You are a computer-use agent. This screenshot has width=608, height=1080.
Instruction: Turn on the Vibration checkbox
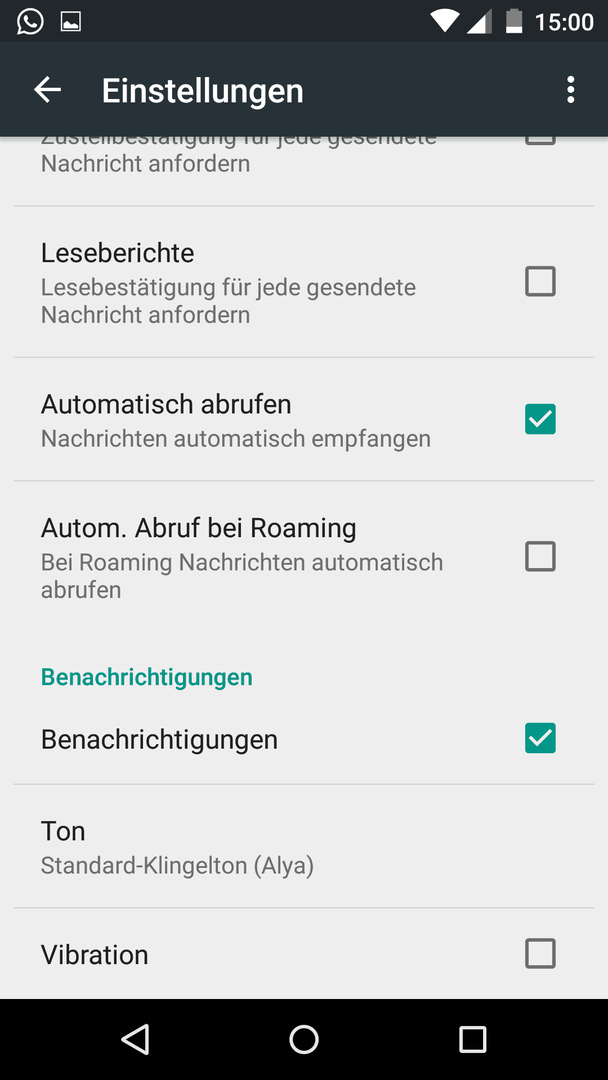click(540, 954)
